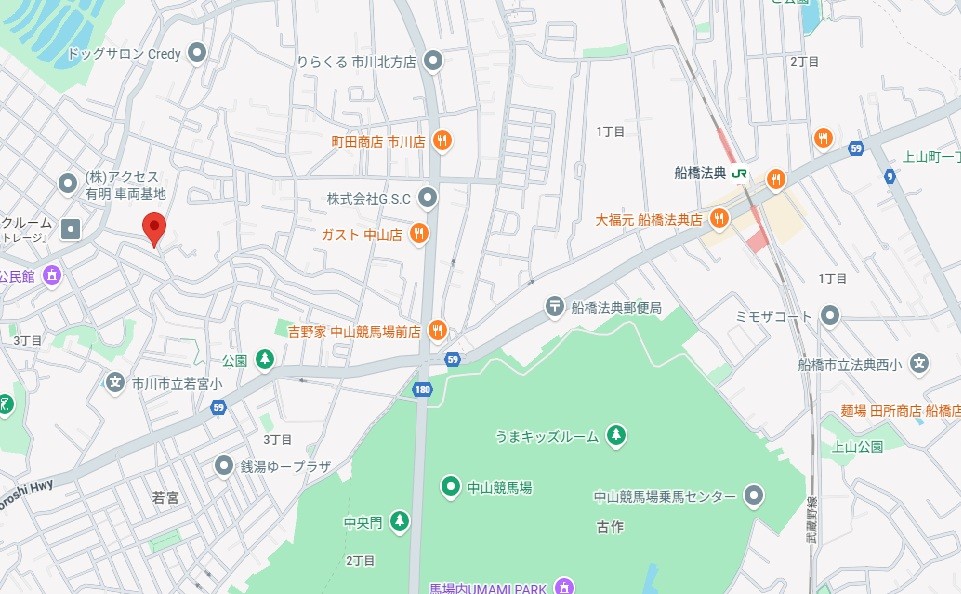
Task: Tap 大福元 船橋法典店 restaurant pin
Action: pyautogui.click(x=719, y=218)
